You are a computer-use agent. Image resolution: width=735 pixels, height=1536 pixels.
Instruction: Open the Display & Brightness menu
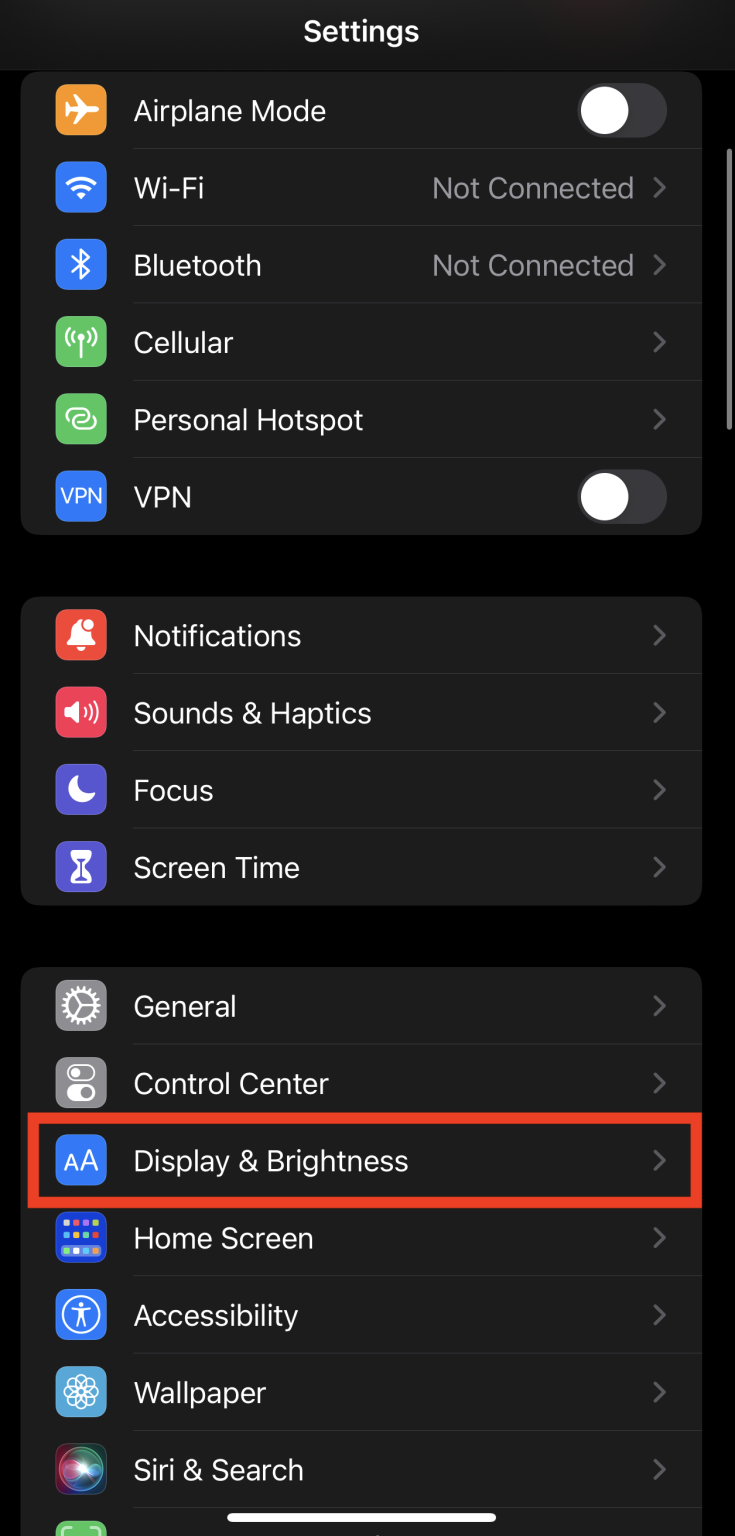(360, 1160)
